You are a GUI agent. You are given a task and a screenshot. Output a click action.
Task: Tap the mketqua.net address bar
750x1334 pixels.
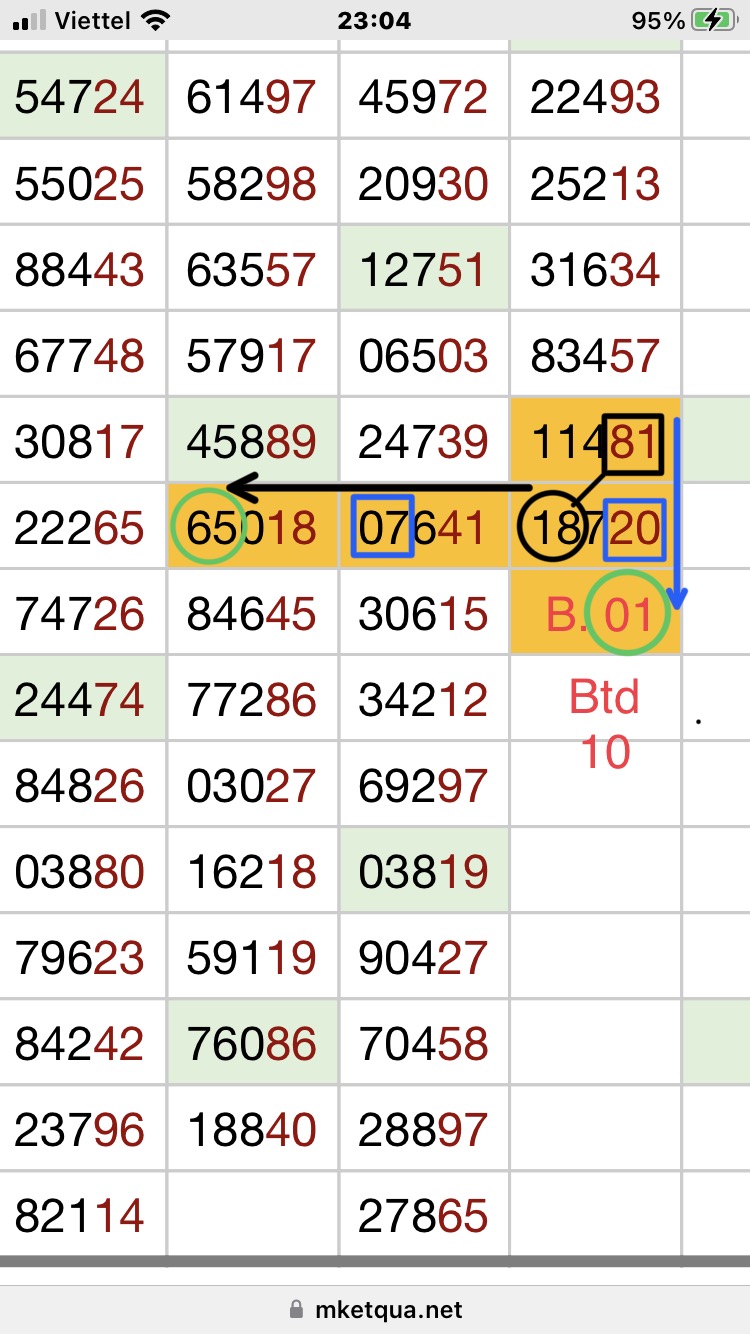[x=375, y=1309]
